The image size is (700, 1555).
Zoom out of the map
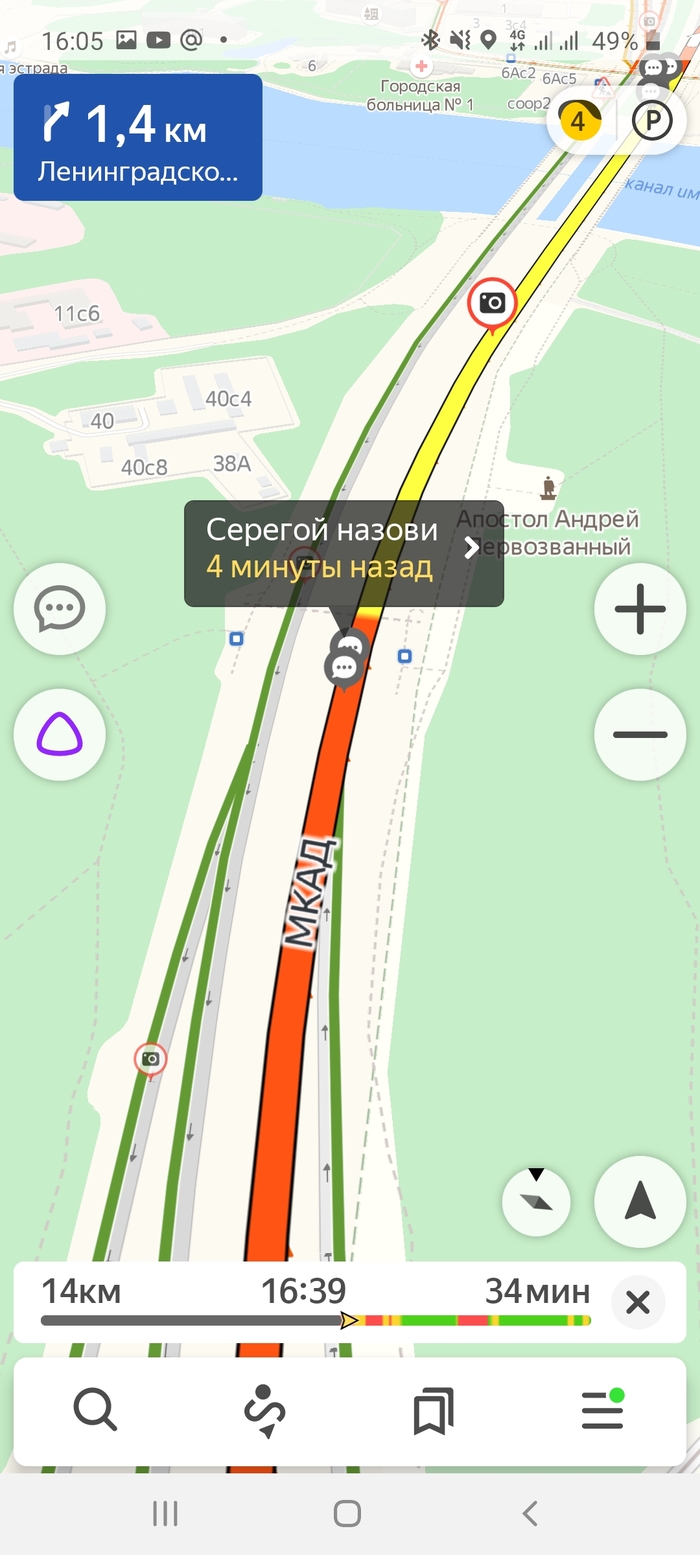(640, 735)
